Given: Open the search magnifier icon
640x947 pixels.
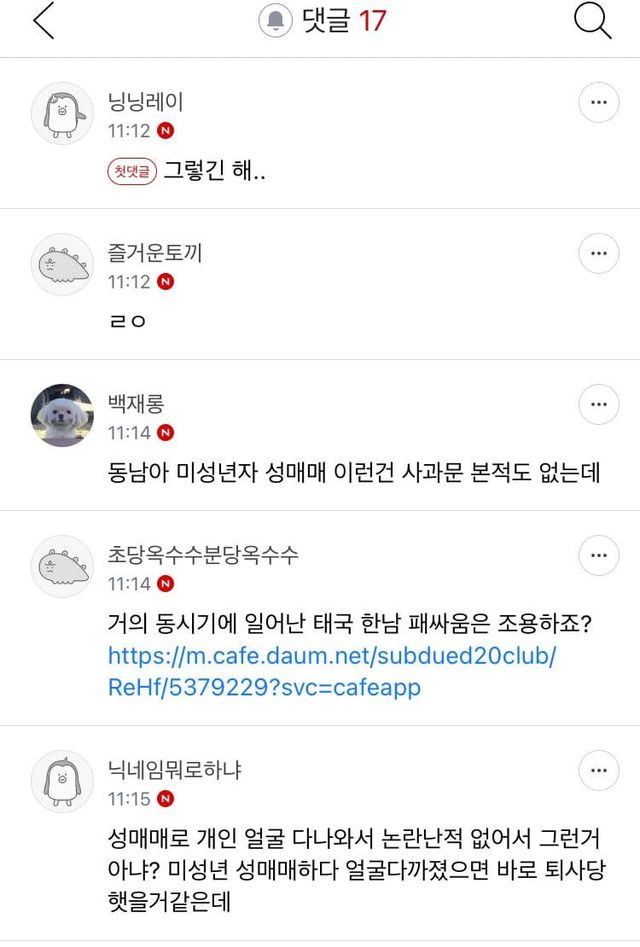Looking at the screenshot, I should [x=592, y=21].
